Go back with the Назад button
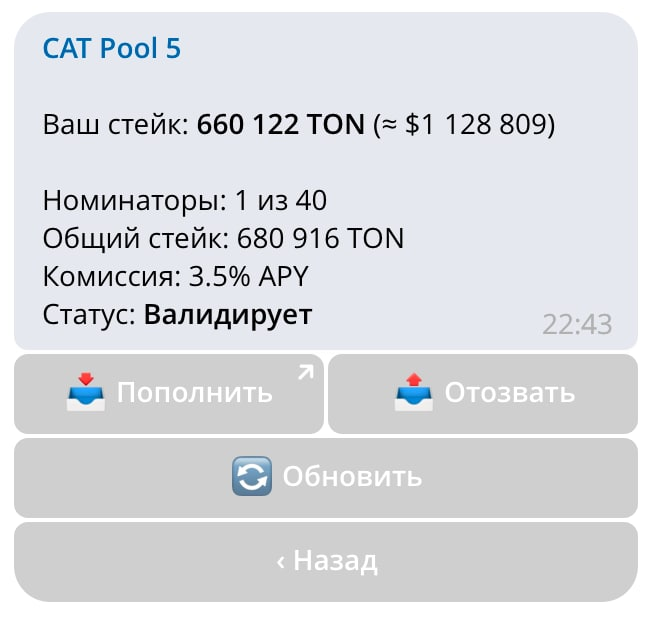The image size is (654, 618). click(x=326, y=561)
